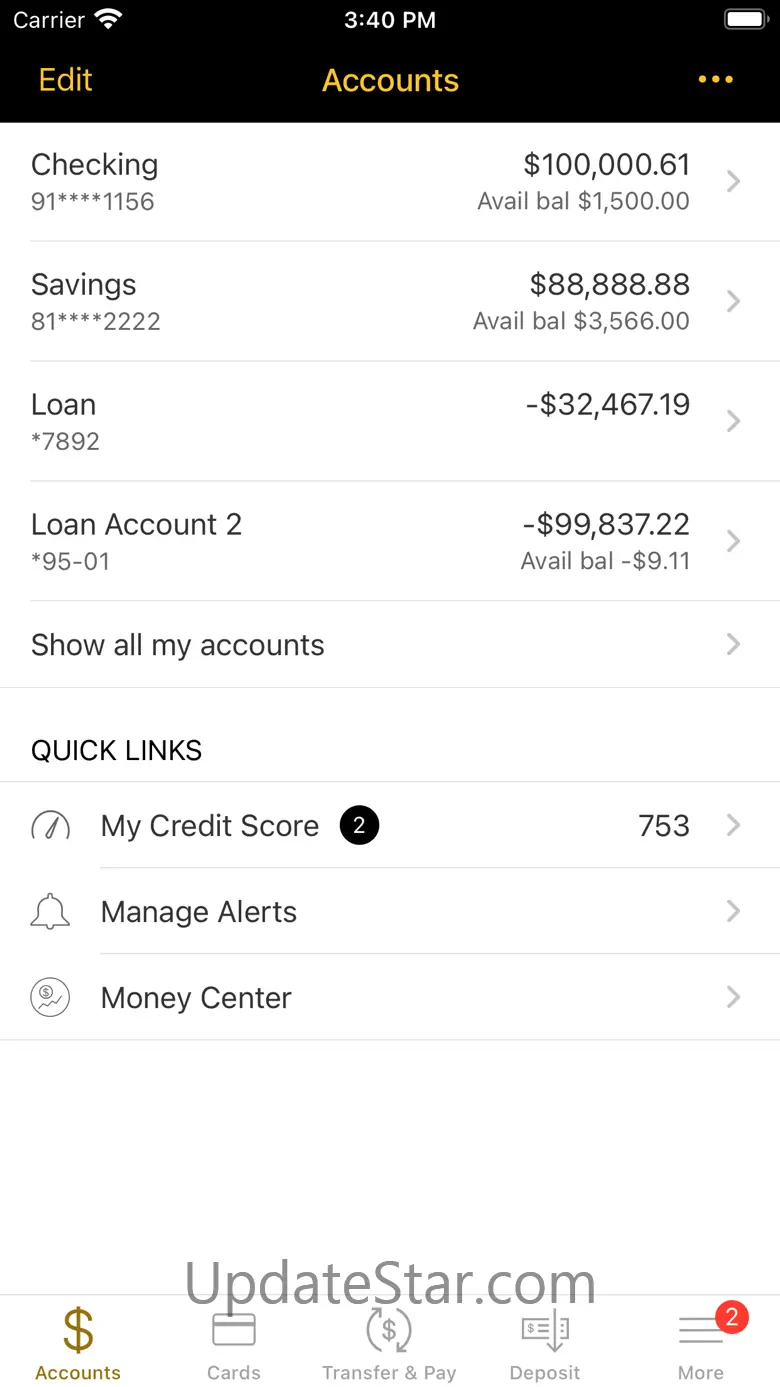Tap Edit in the top bar
This screenshot has width=780, height=1387.
tap(65, 80)
